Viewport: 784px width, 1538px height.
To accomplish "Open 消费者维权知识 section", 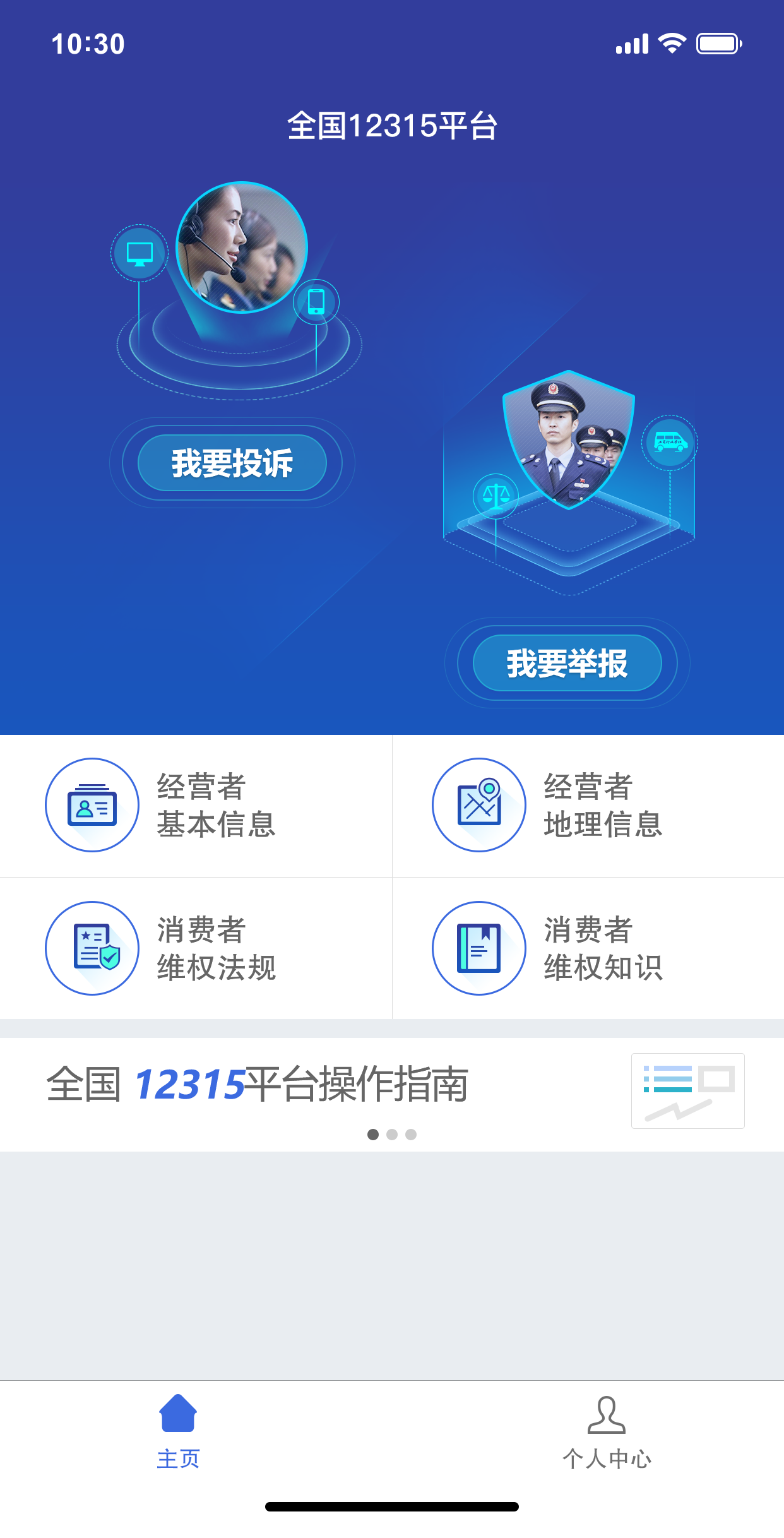I will pos(587,948).
